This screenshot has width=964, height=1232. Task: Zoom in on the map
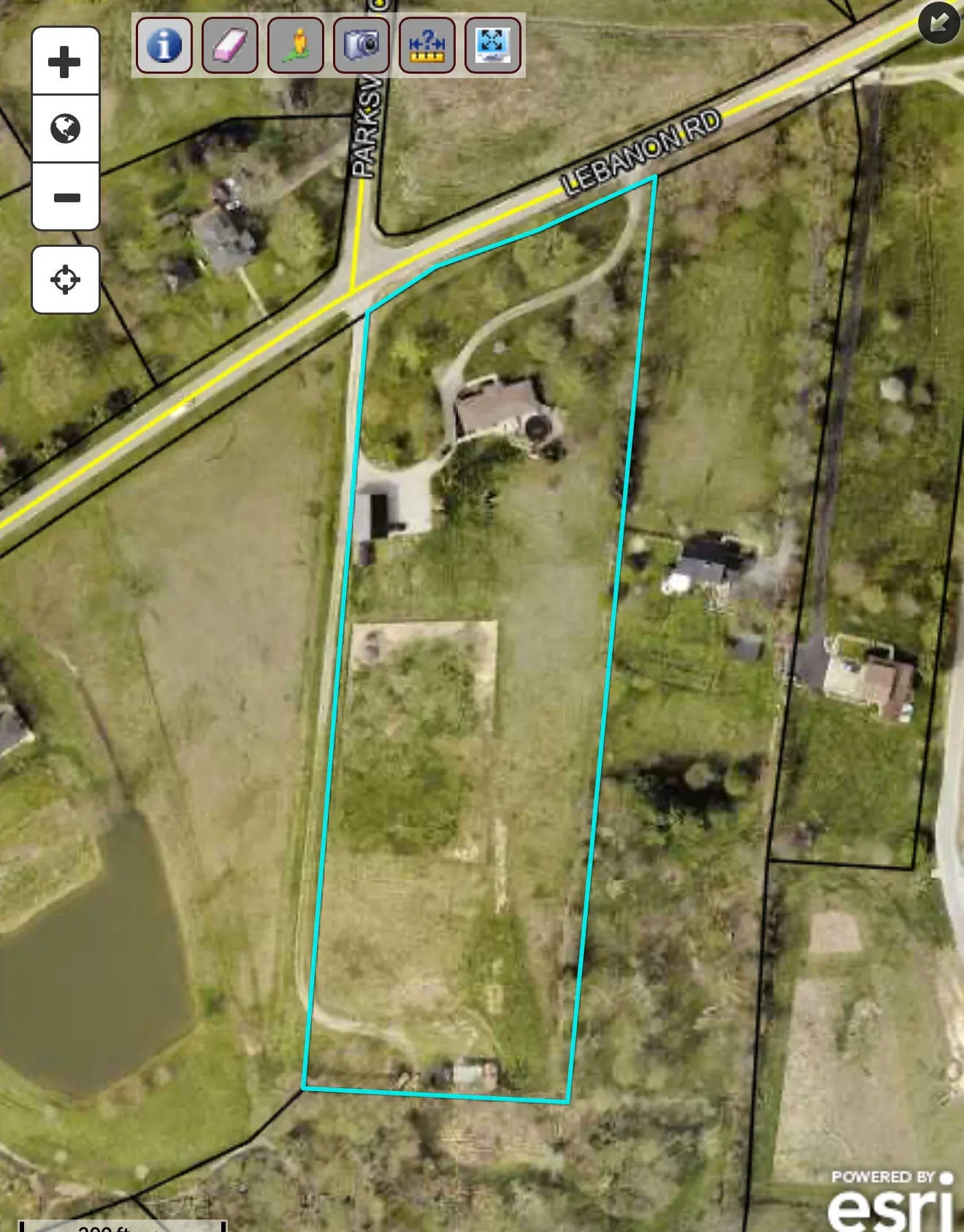click(65, 61)
